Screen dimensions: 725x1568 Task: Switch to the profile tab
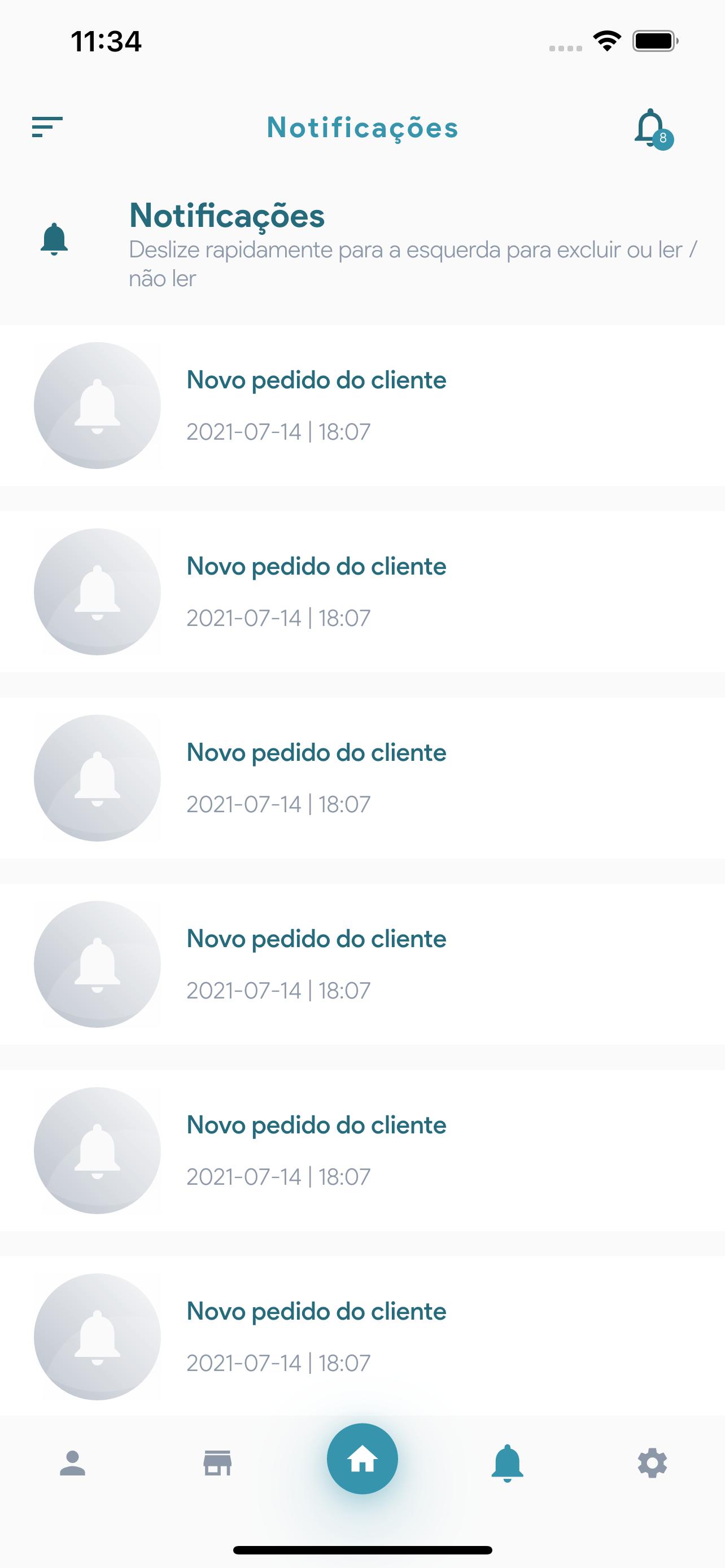(x=72, y=1464)
